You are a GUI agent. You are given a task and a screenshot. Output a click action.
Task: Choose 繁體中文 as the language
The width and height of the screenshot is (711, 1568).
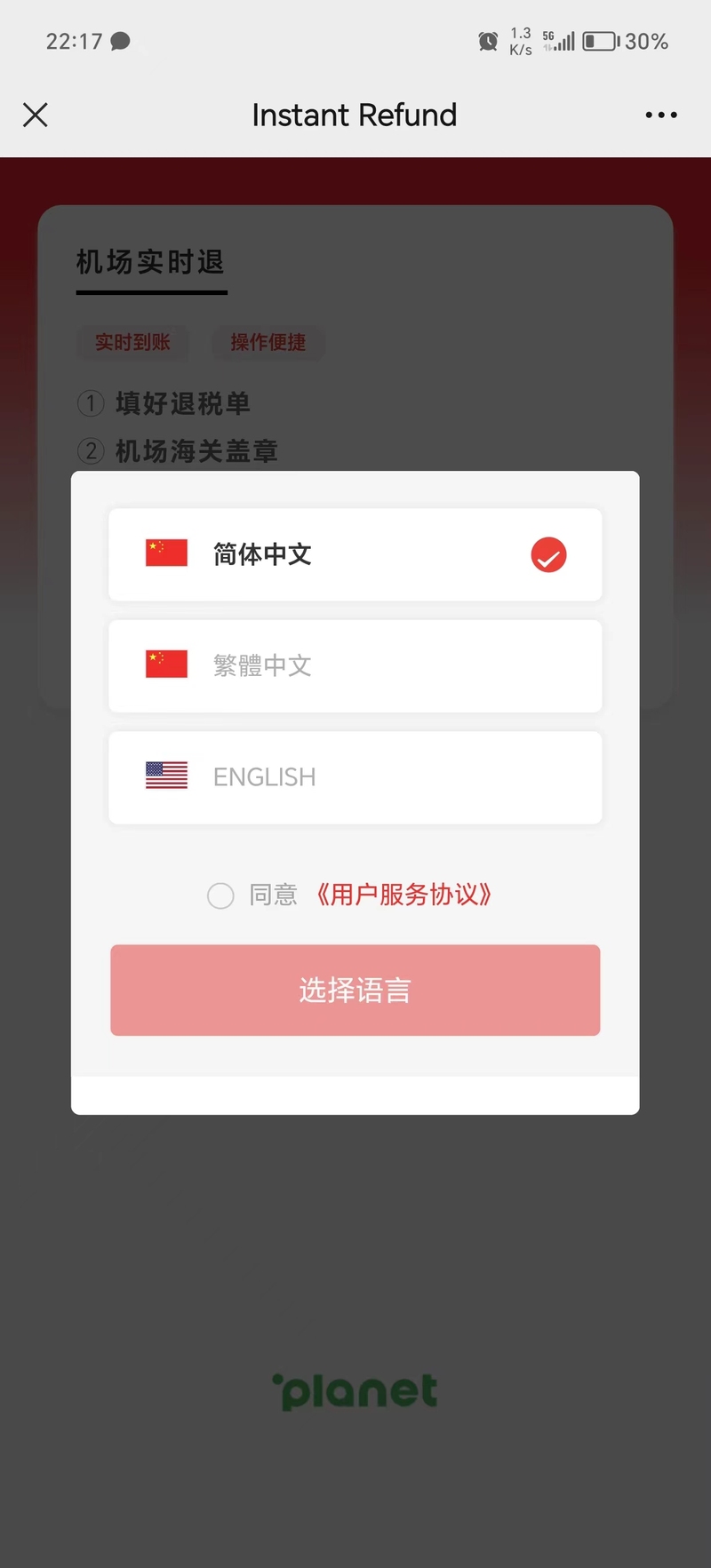tap(355, 665)
